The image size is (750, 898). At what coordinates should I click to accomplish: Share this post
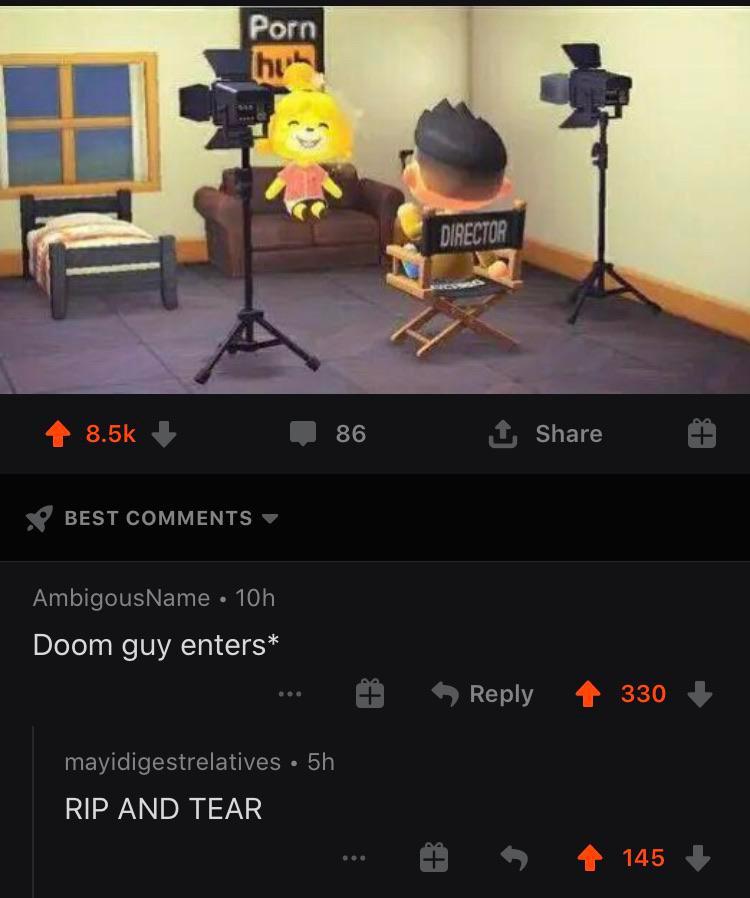point(546,434)
